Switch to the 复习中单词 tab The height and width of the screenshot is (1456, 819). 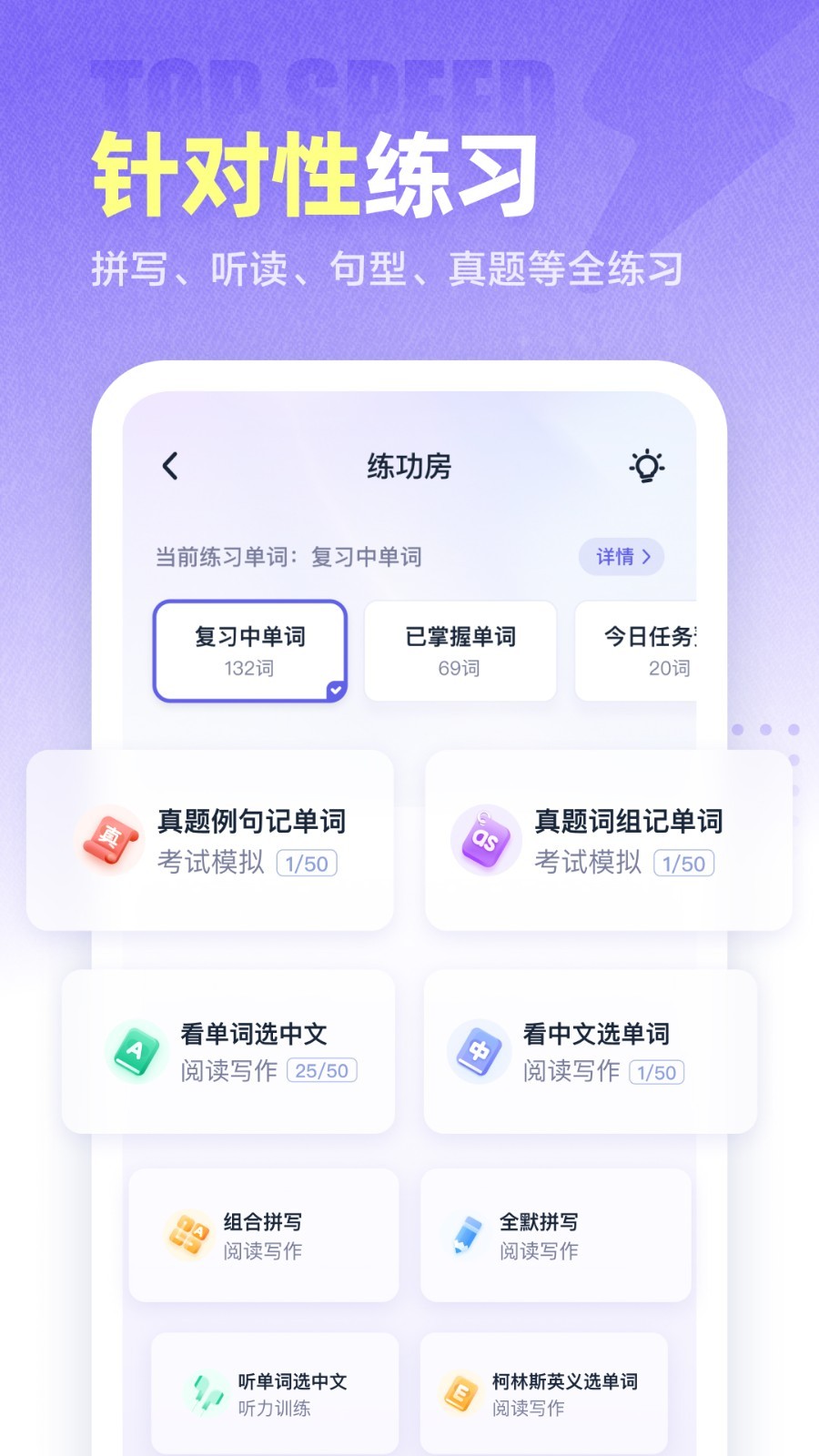click(248, 650)
